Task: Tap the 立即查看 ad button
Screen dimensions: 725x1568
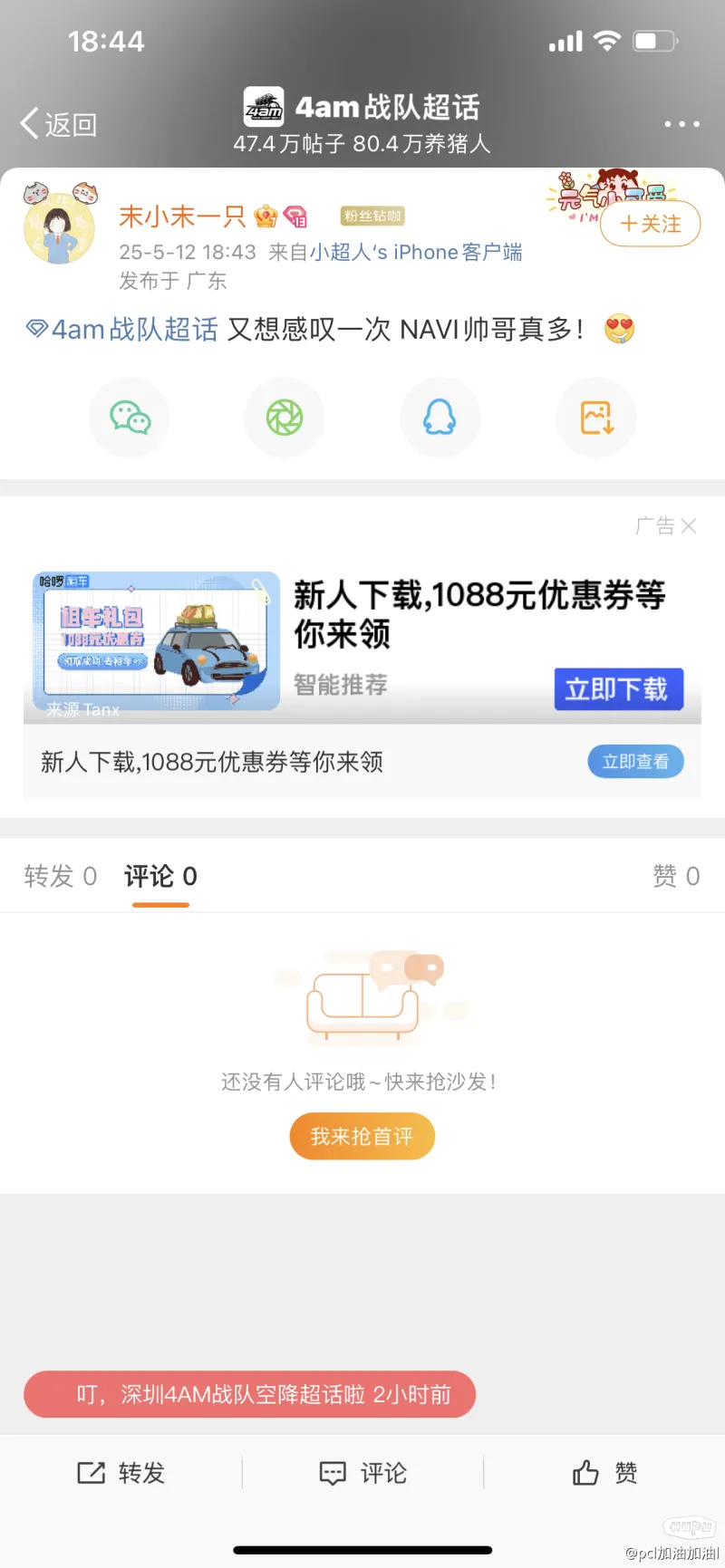Action: pyautogui.click(x=635, y=762)
